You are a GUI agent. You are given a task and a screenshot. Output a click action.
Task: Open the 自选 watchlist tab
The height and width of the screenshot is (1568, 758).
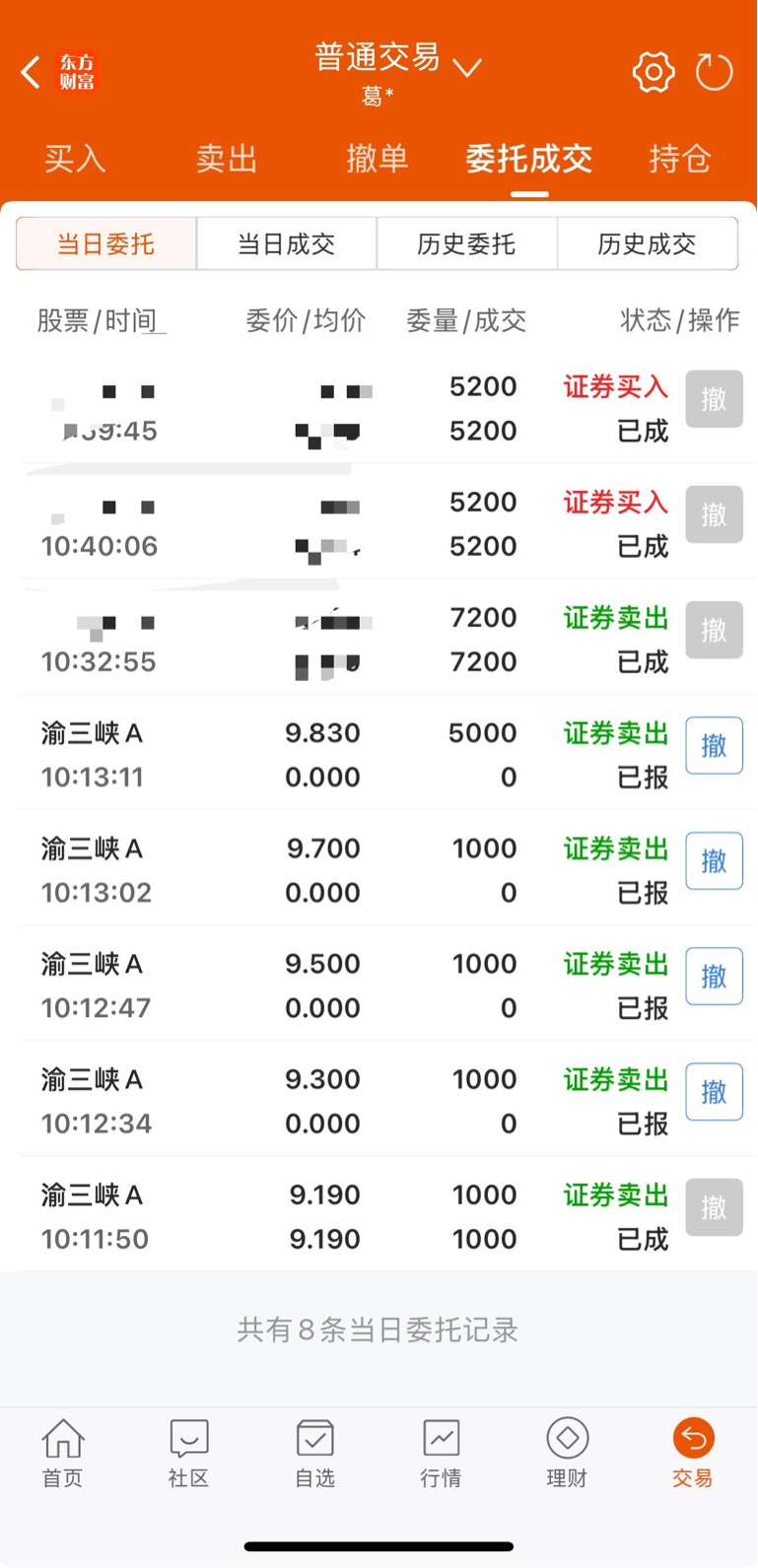pyautogui.click(x=314, y=1453)
